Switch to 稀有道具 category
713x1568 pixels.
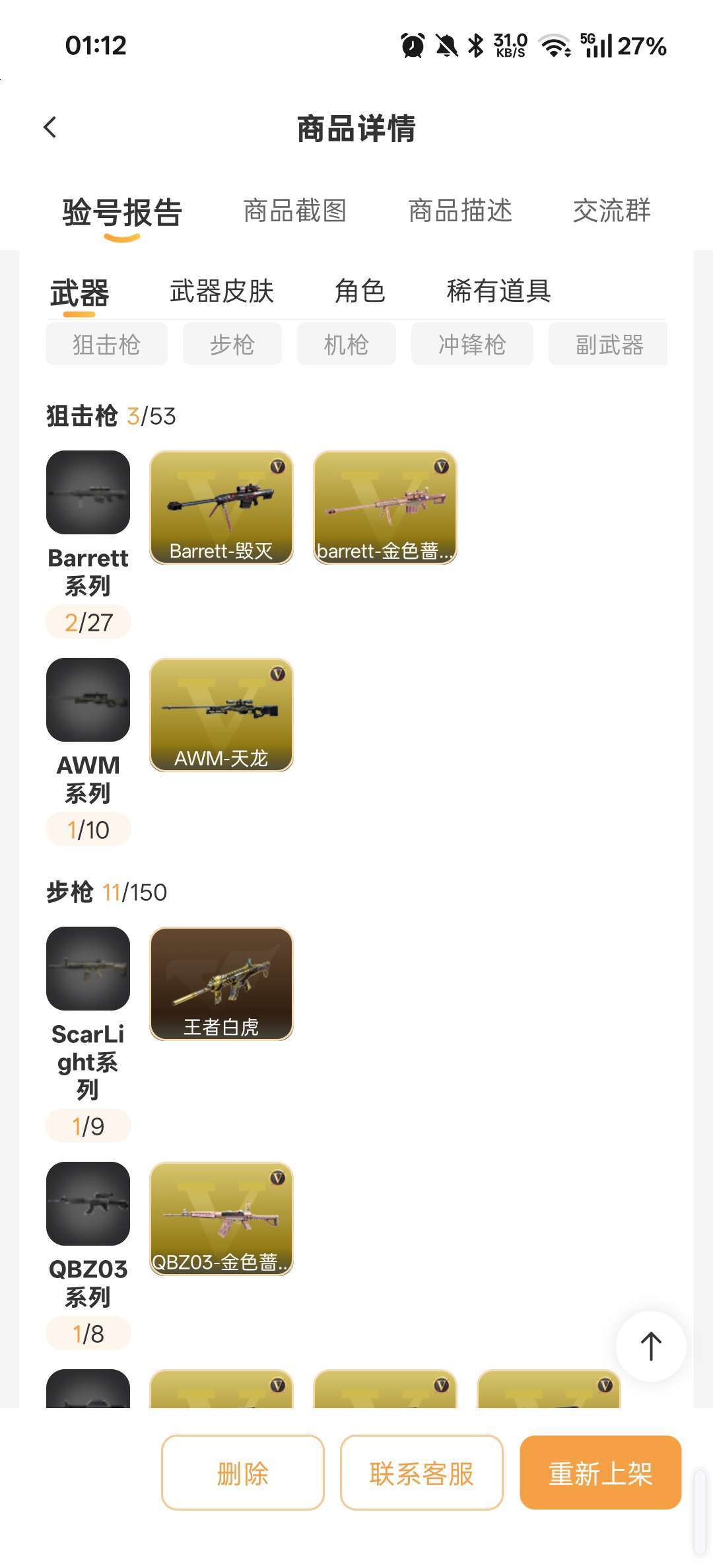click(x=498, y=291)
